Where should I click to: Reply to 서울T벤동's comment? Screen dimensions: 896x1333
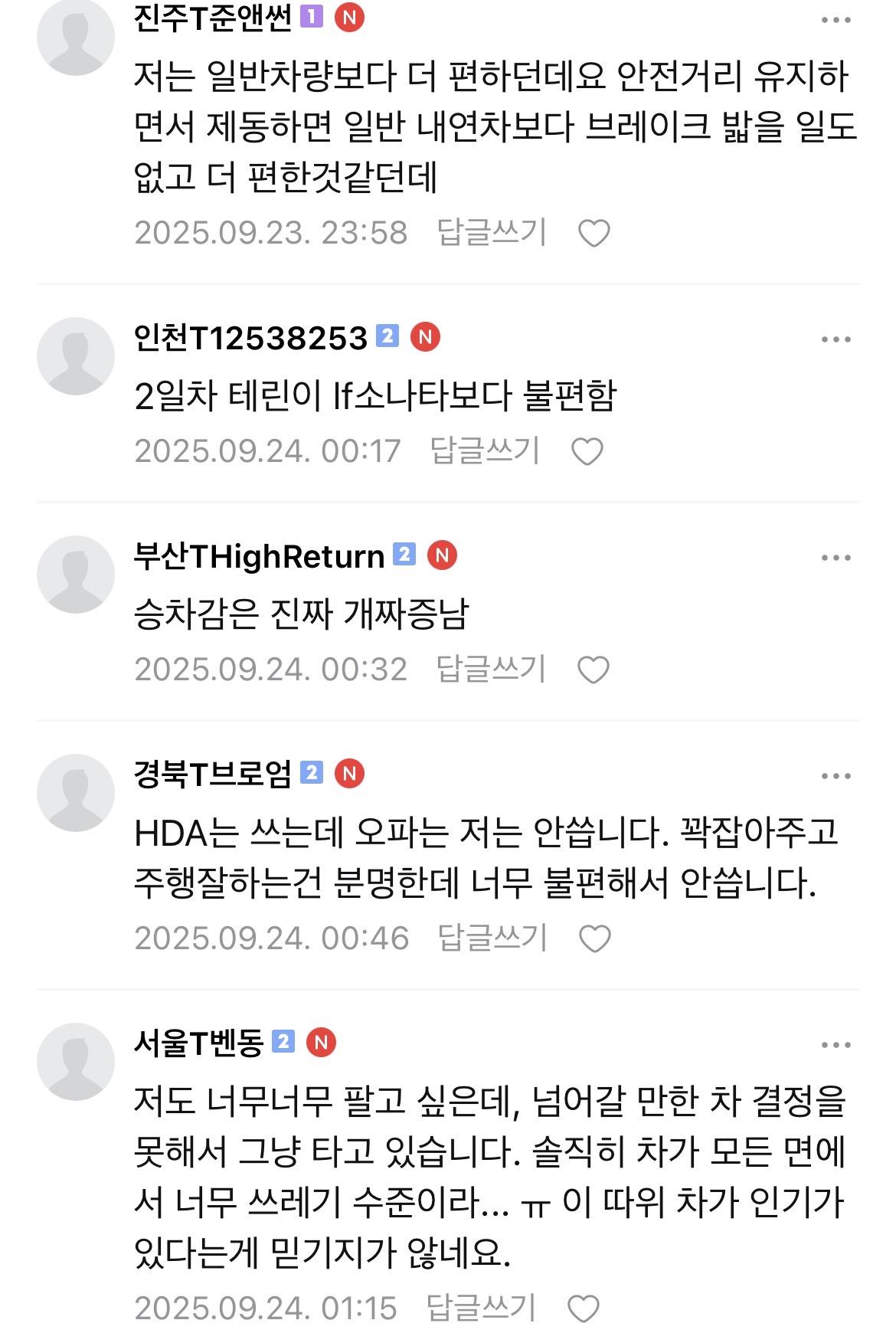click(481, 1308)
